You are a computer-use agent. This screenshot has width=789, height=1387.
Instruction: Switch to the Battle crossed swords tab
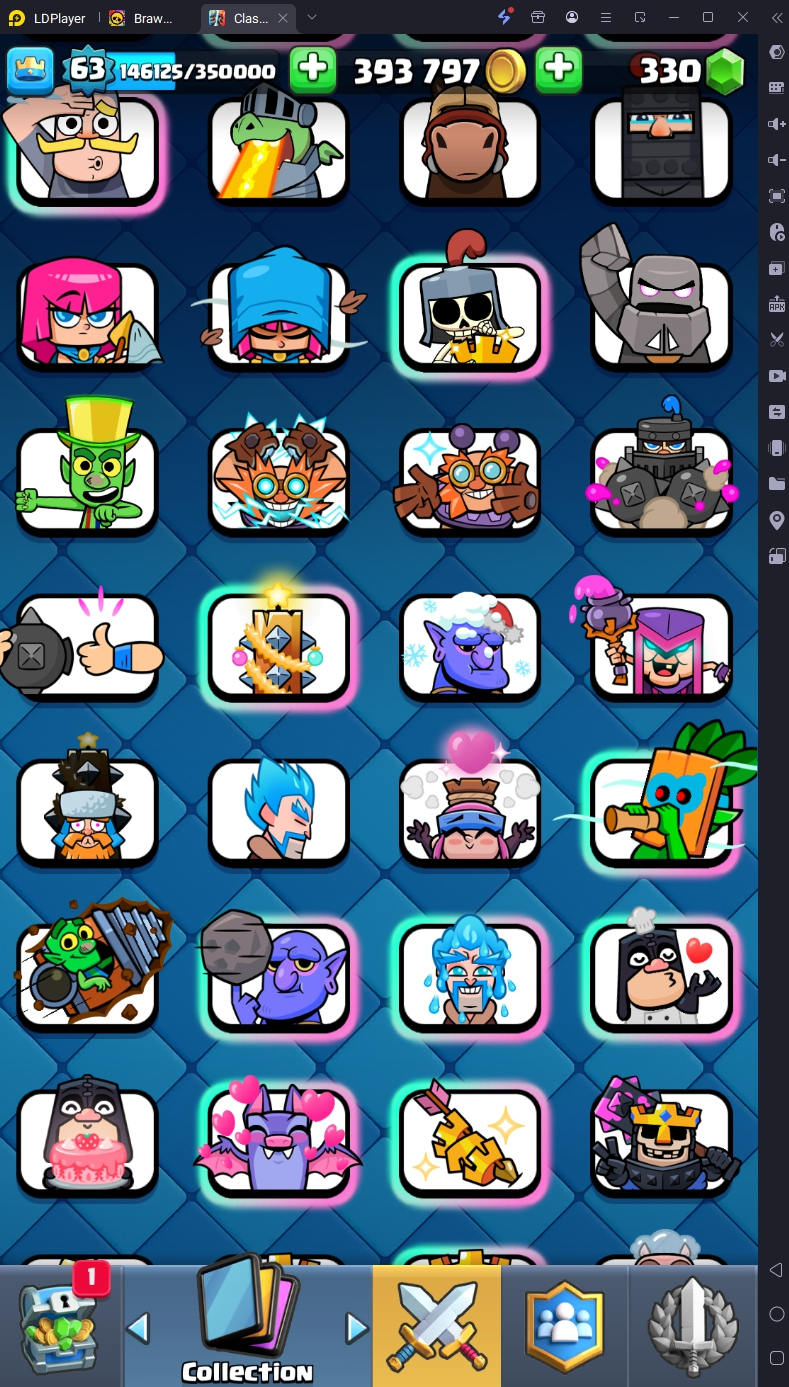click(437, 1326)
